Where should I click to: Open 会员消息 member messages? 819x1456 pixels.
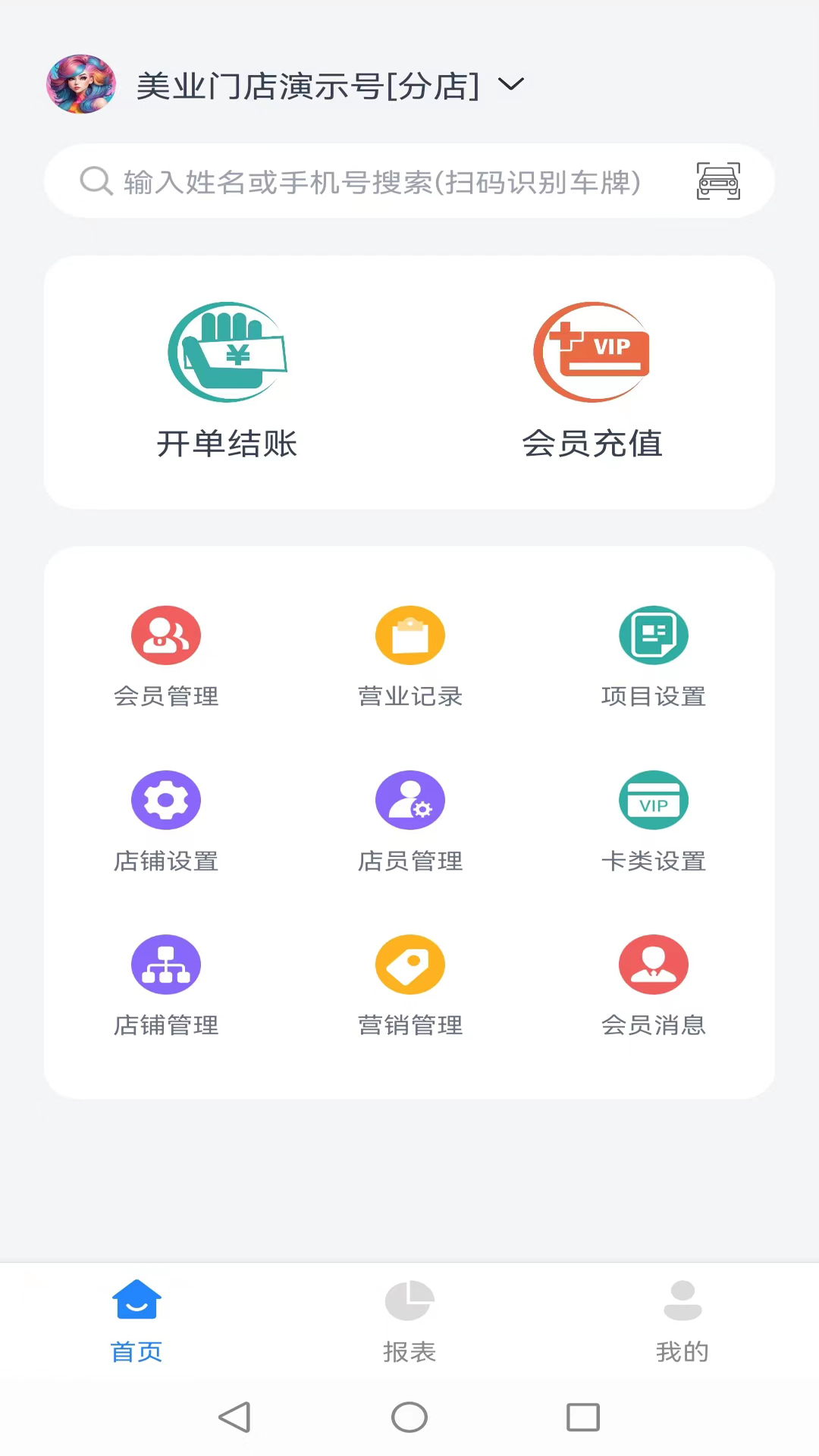(x=654, y=986)
